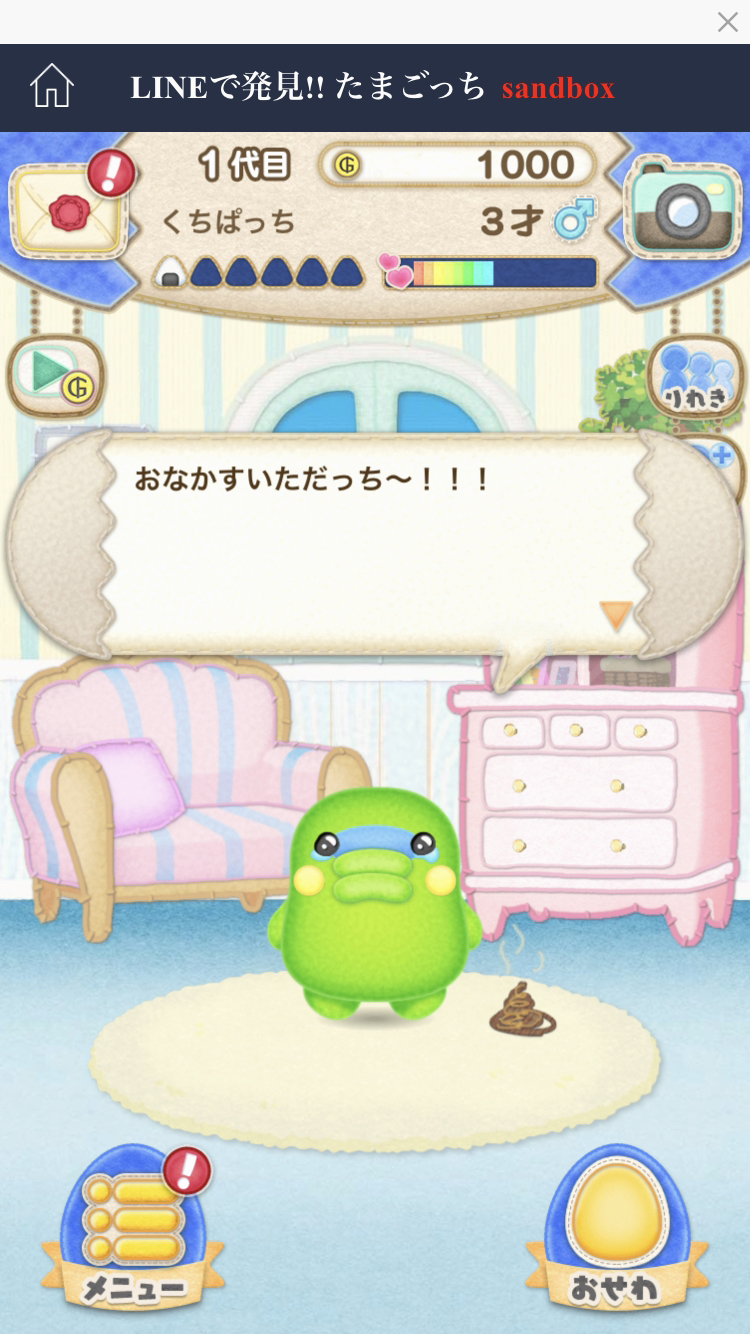Clean up the poop on the floor
The height and width of the screenshot is (1334, 750).
tap(522, 1008)
